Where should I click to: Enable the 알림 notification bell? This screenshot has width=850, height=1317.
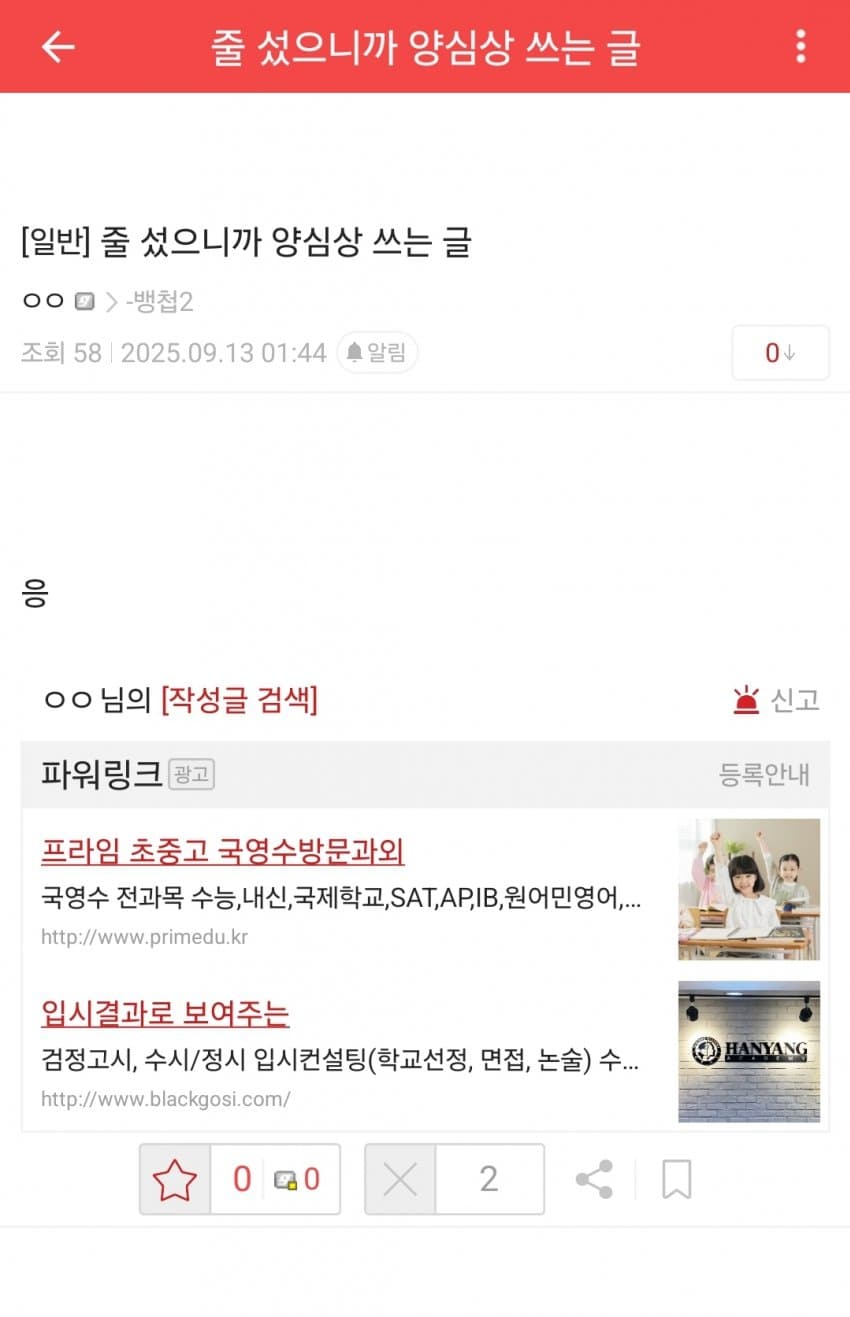tap(377, 353)
